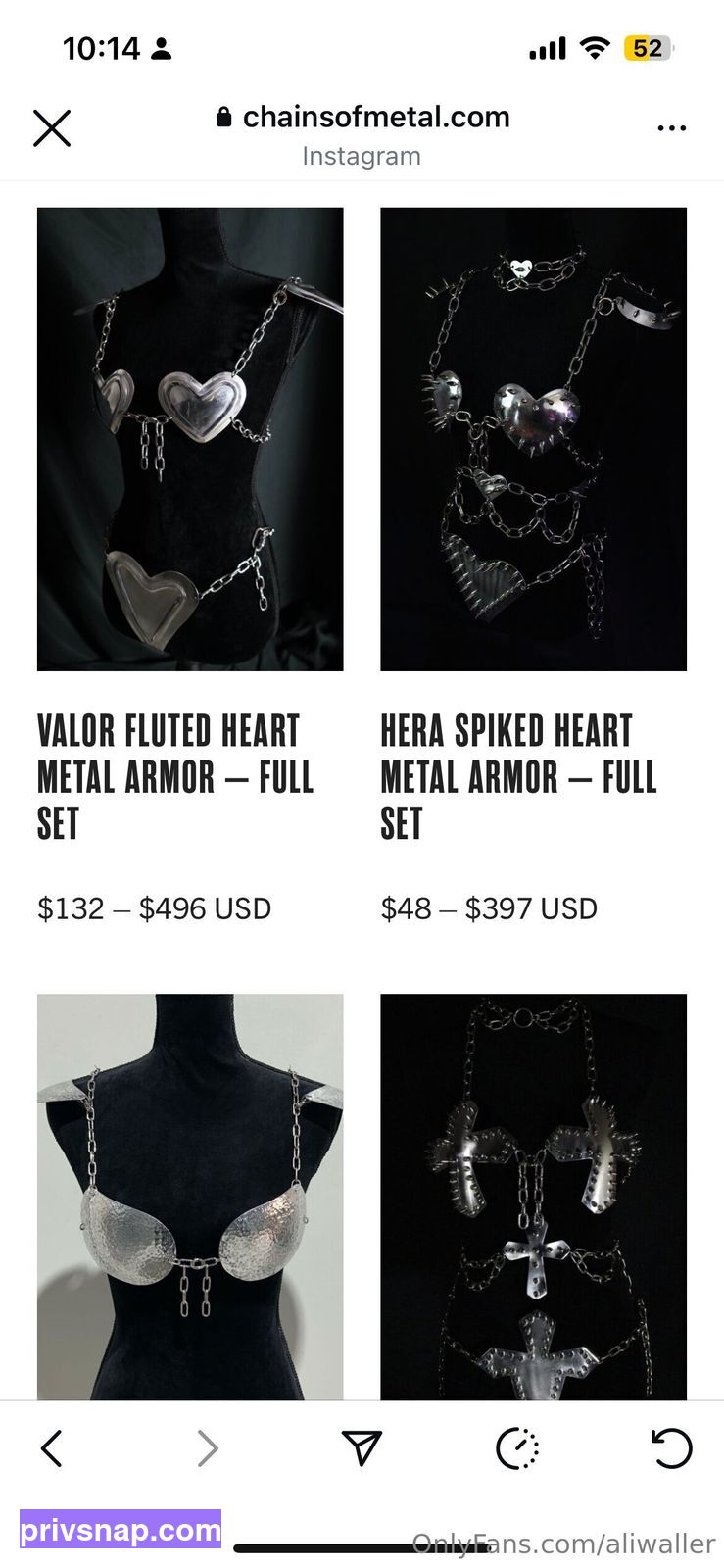Tap the browsing activity timer icon
724x1568 pixels.
pos(517,1447)
